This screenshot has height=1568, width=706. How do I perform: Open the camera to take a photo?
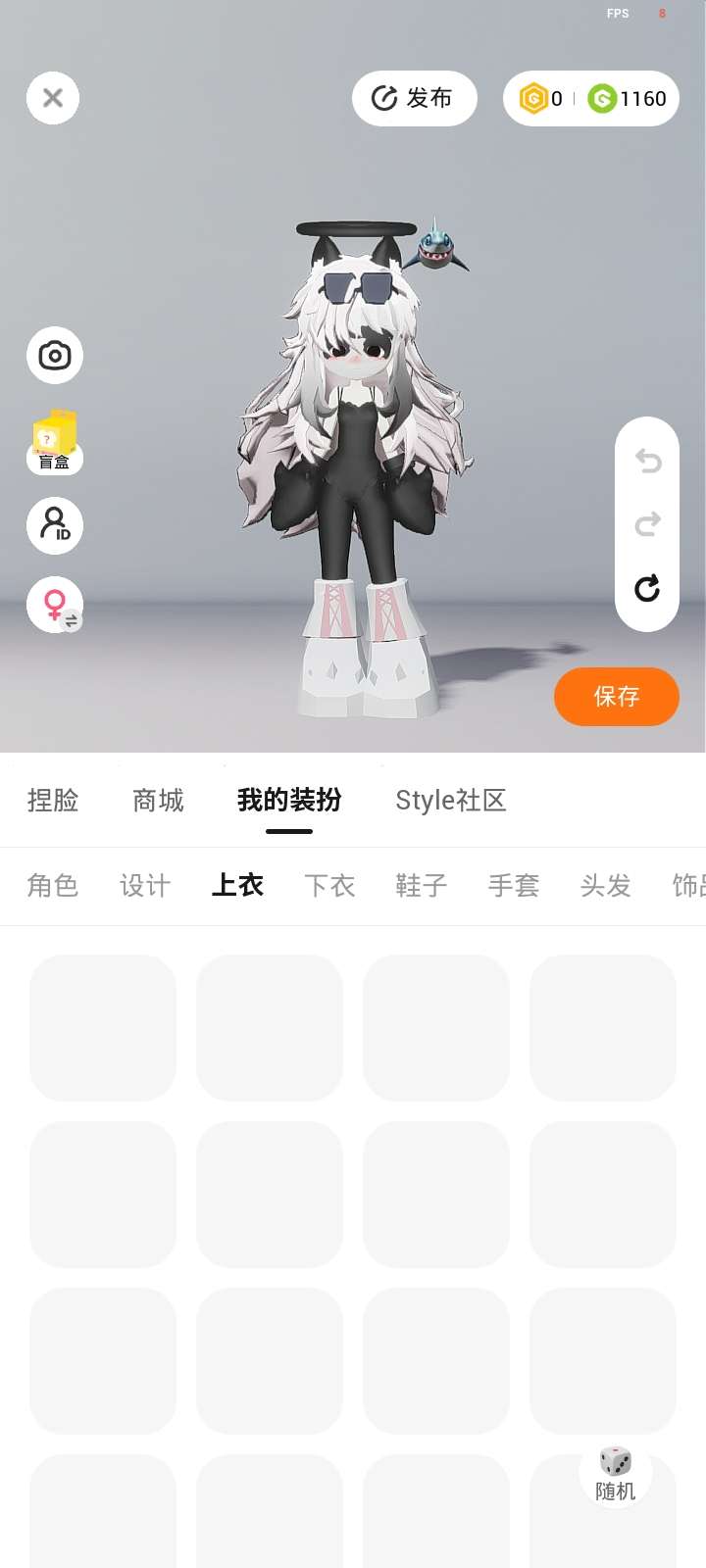55,355
